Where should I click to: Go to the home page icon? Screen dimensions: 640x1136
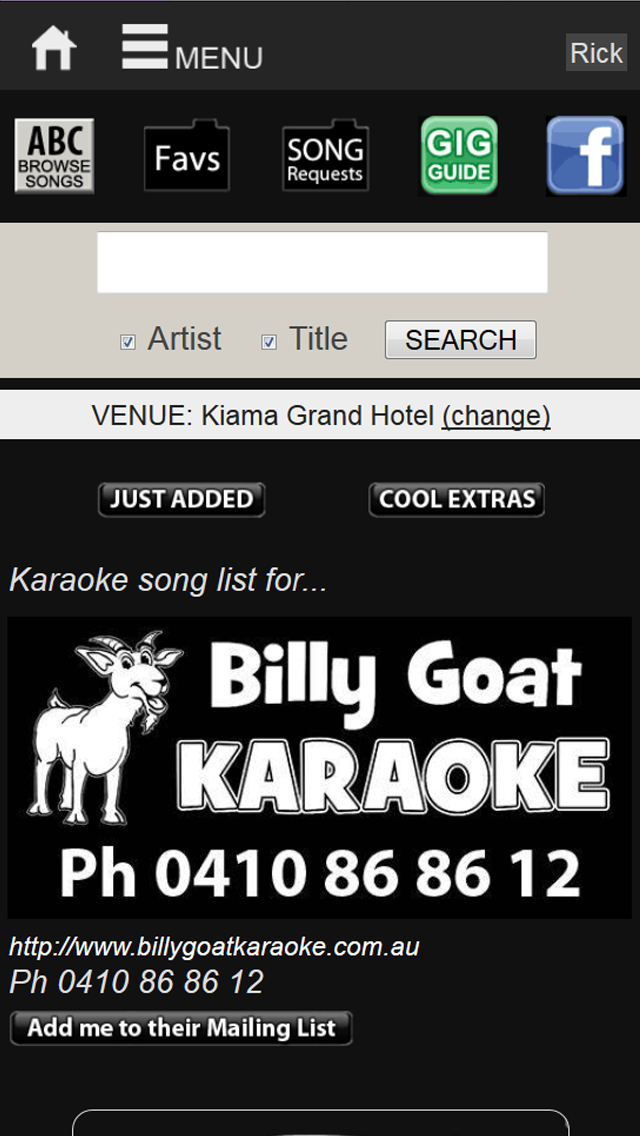coord(54,48)
